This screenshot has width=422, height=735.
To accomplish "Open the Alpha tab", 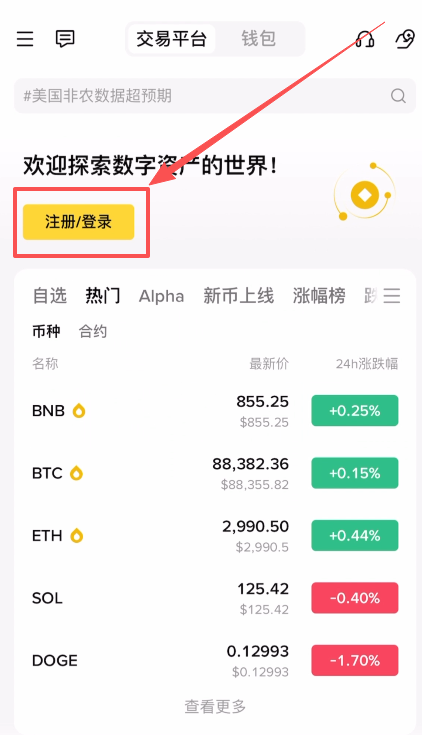I will tap(161, 296).
